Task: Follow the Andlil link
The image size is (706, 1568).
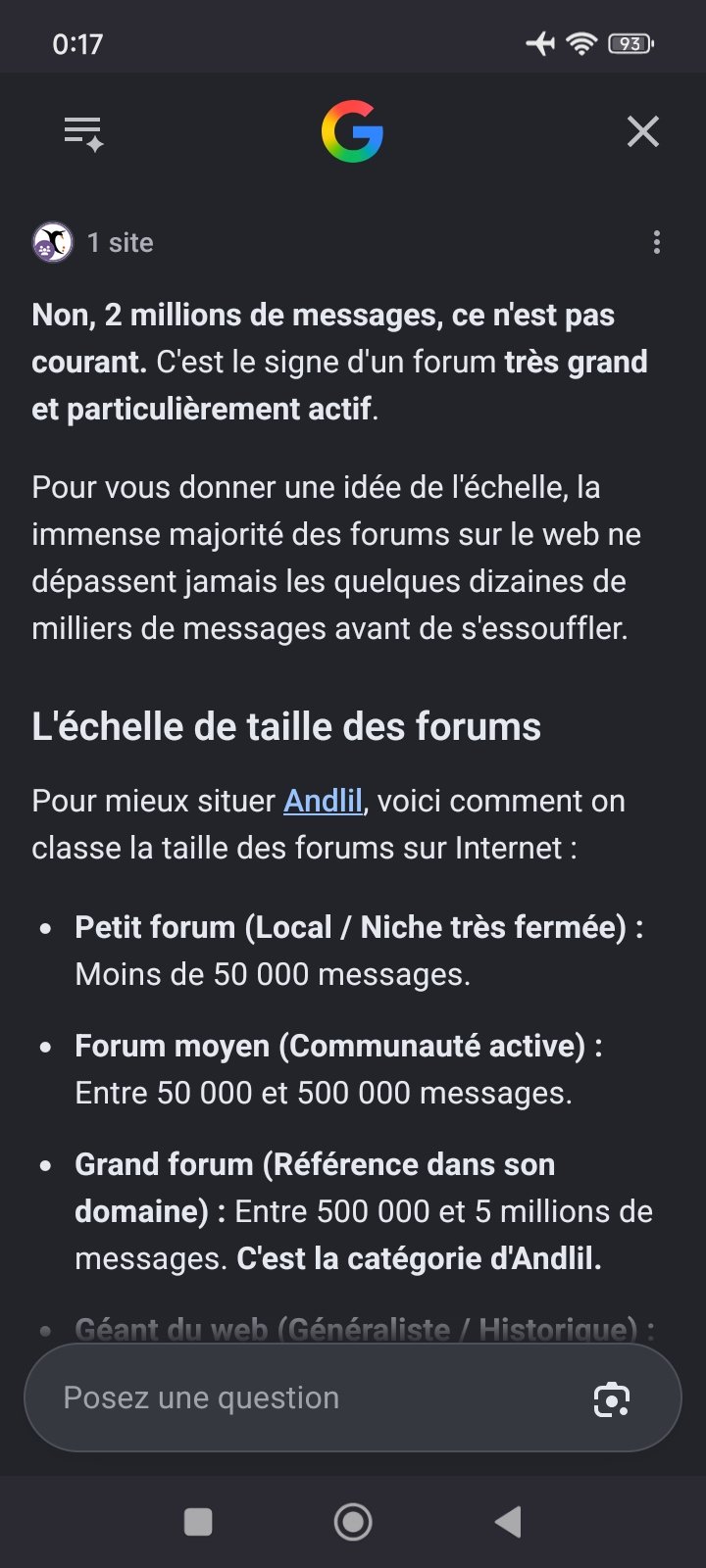Action: [323, 801]
